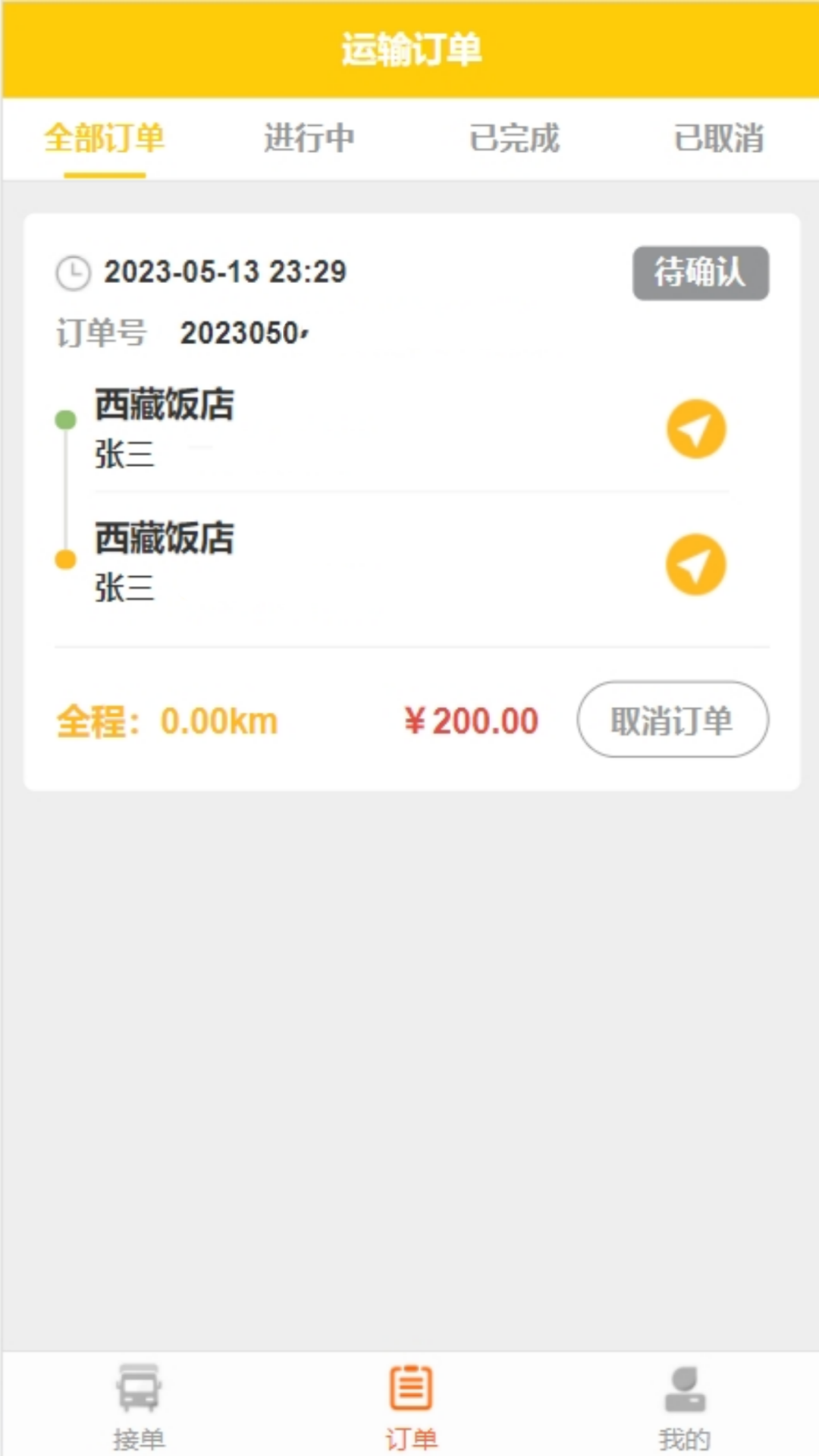Image resolution: width=819 pixels, height=1456 pixels.
Task: Tap the 取消订单 button
Action: 673,719
